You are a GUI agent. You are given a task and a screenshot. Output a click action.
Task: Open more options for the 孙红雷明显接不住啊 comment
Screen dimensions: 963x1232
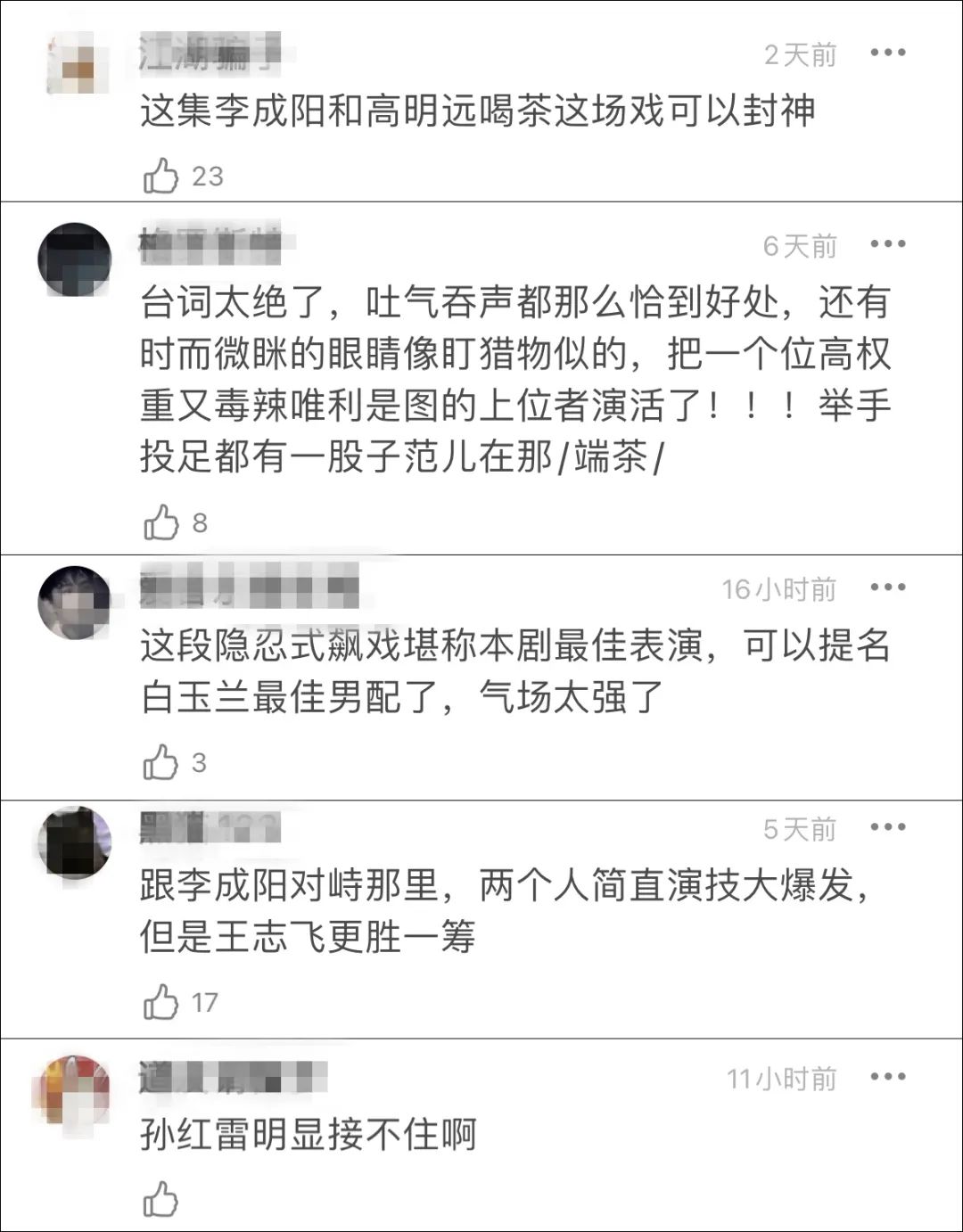pos(887,1078)
